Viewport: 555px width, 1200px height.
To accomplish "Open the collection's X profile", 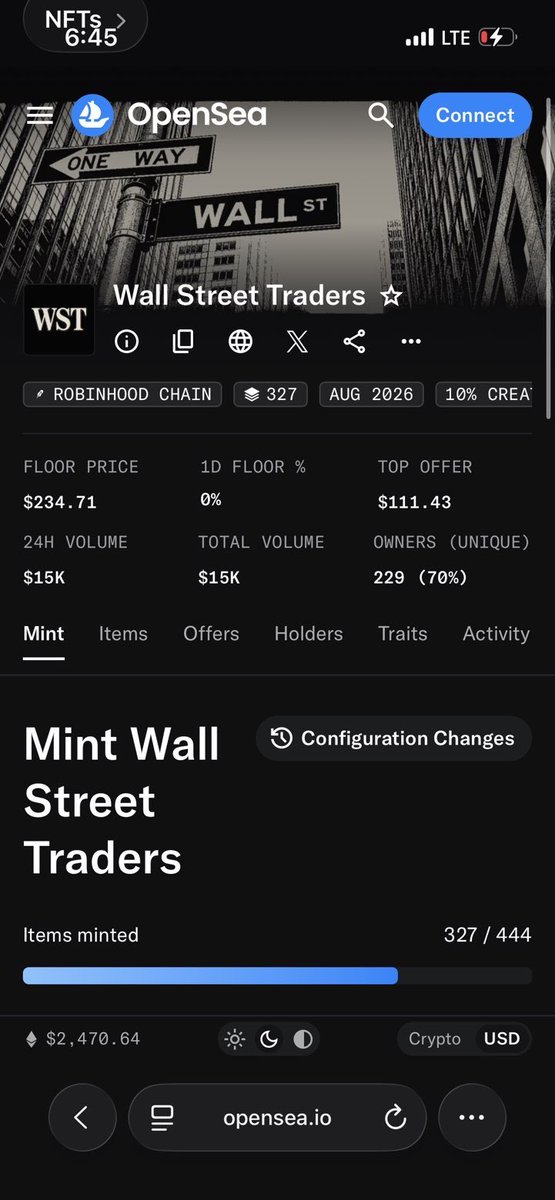I will click(x=297, y=342).
